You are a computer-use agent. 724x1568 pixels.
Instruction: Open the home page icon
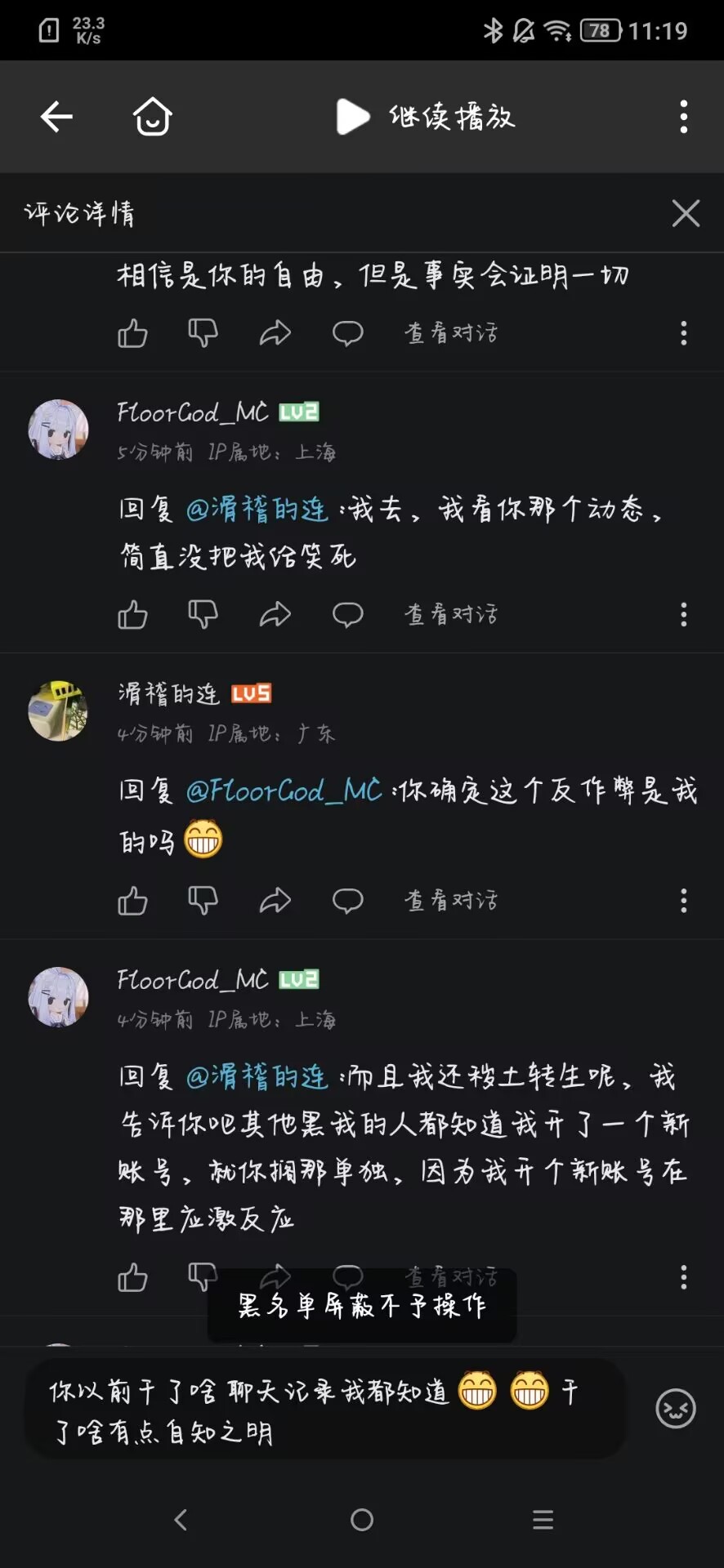click(x=152, y=117)
